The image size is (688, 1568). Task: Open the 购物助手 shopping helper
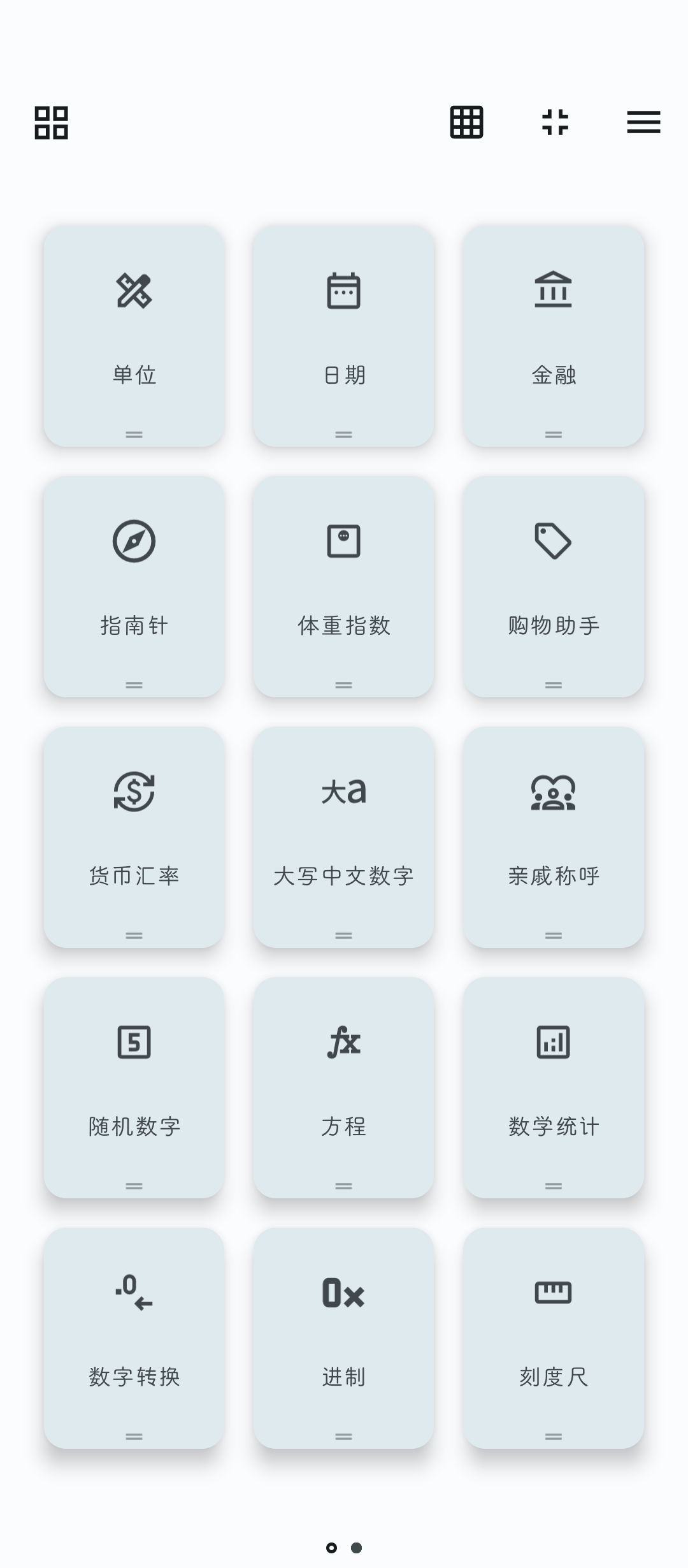(x=554, y=586)
